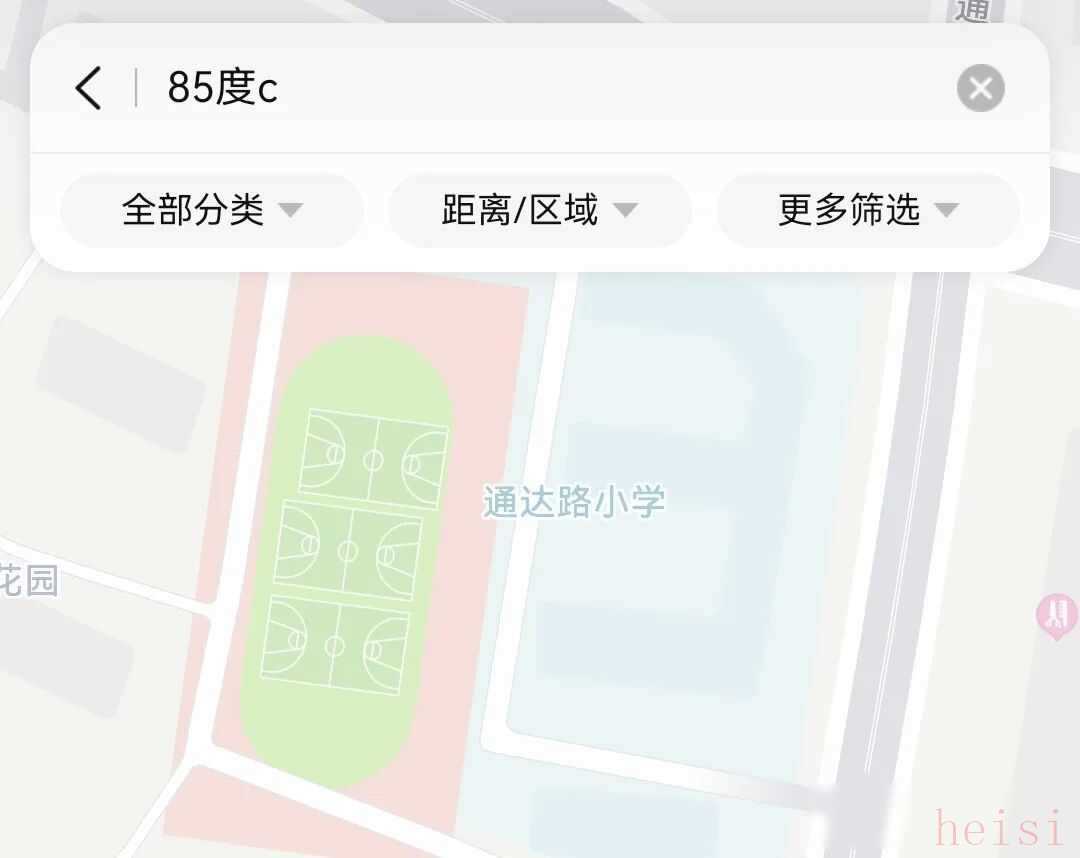
Task: Tap the search field showing 85度c
Action: tap(540, 88)
